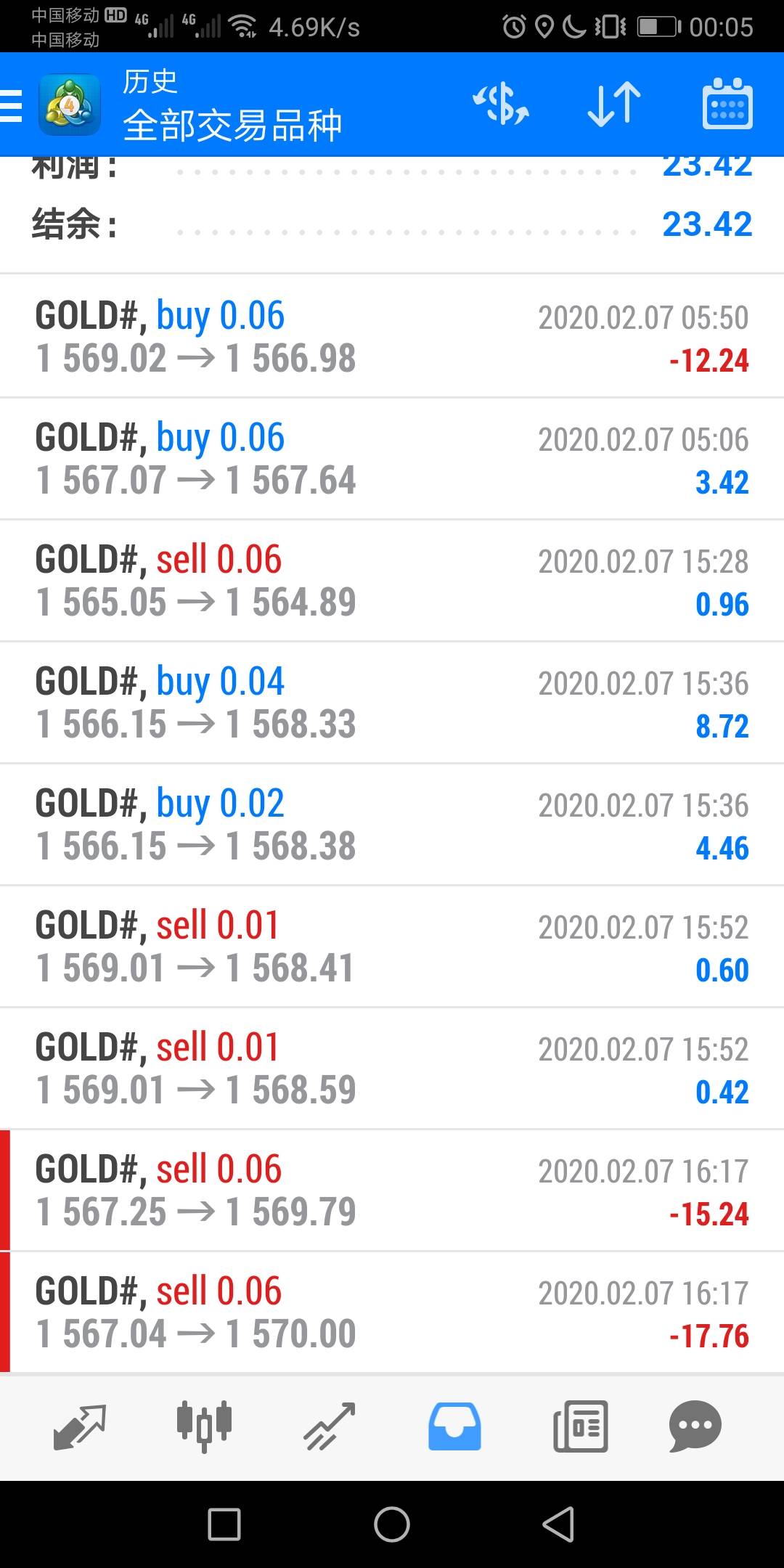Open the GOLD# sell trade with -15.24 loss
Viewport: 784px width, 1568px height.
pos(392,1190)
